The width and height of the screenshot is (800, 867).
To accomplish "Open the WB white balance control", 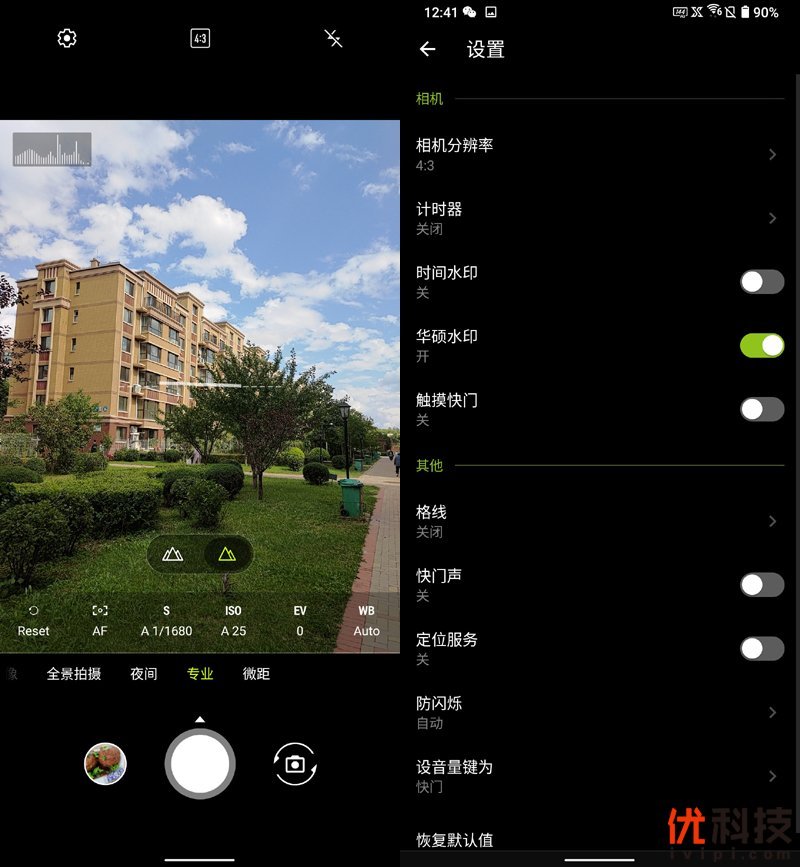I will 366,620.
